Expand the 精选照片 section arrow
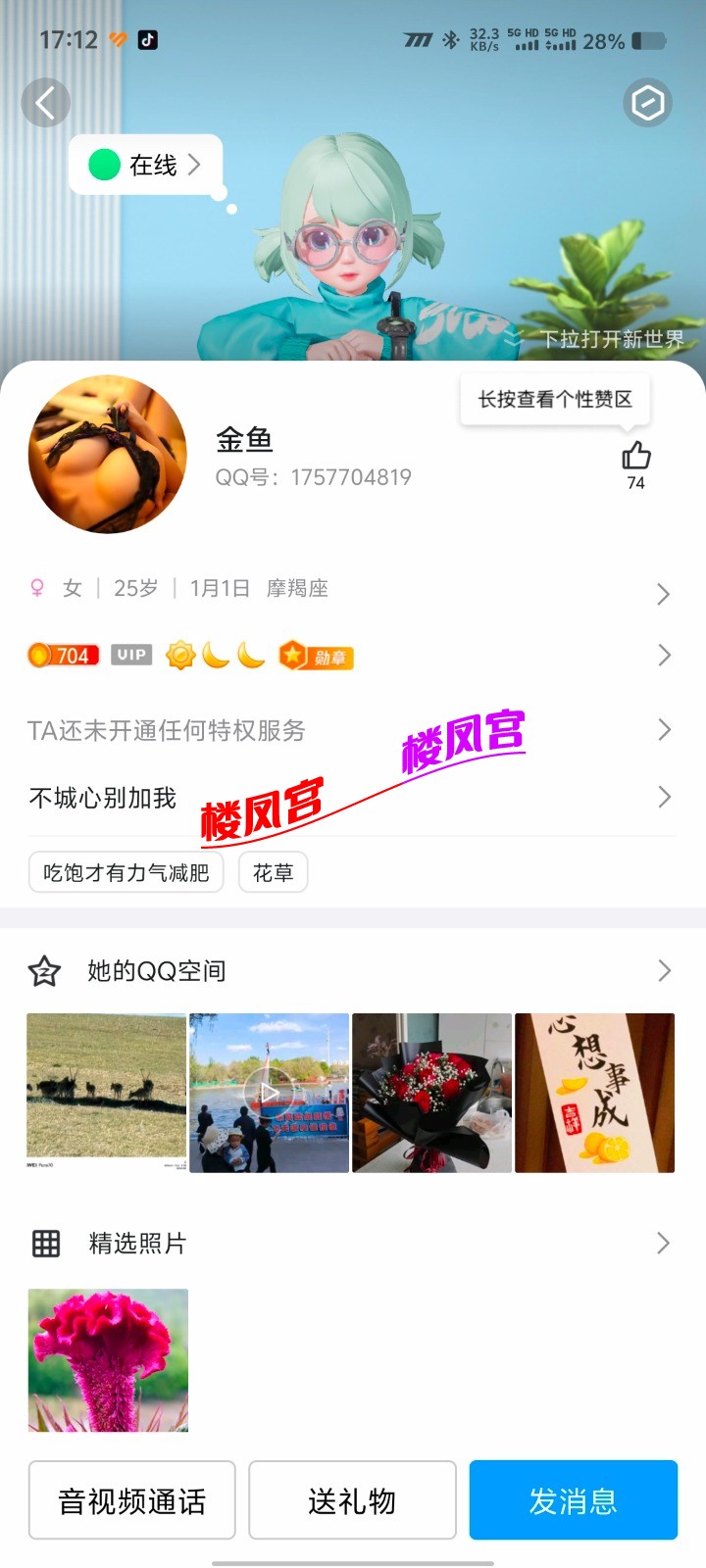The width and height of the screenshot is (706, 1568). [664, 1243]
